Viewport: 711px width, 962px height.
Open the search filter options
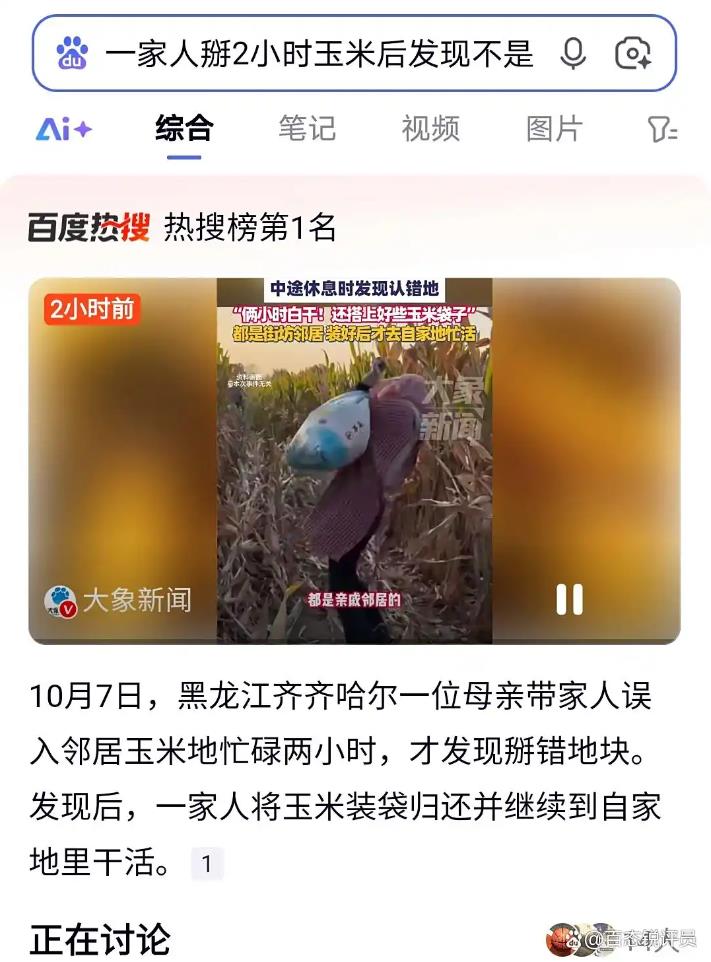(662, 130)
